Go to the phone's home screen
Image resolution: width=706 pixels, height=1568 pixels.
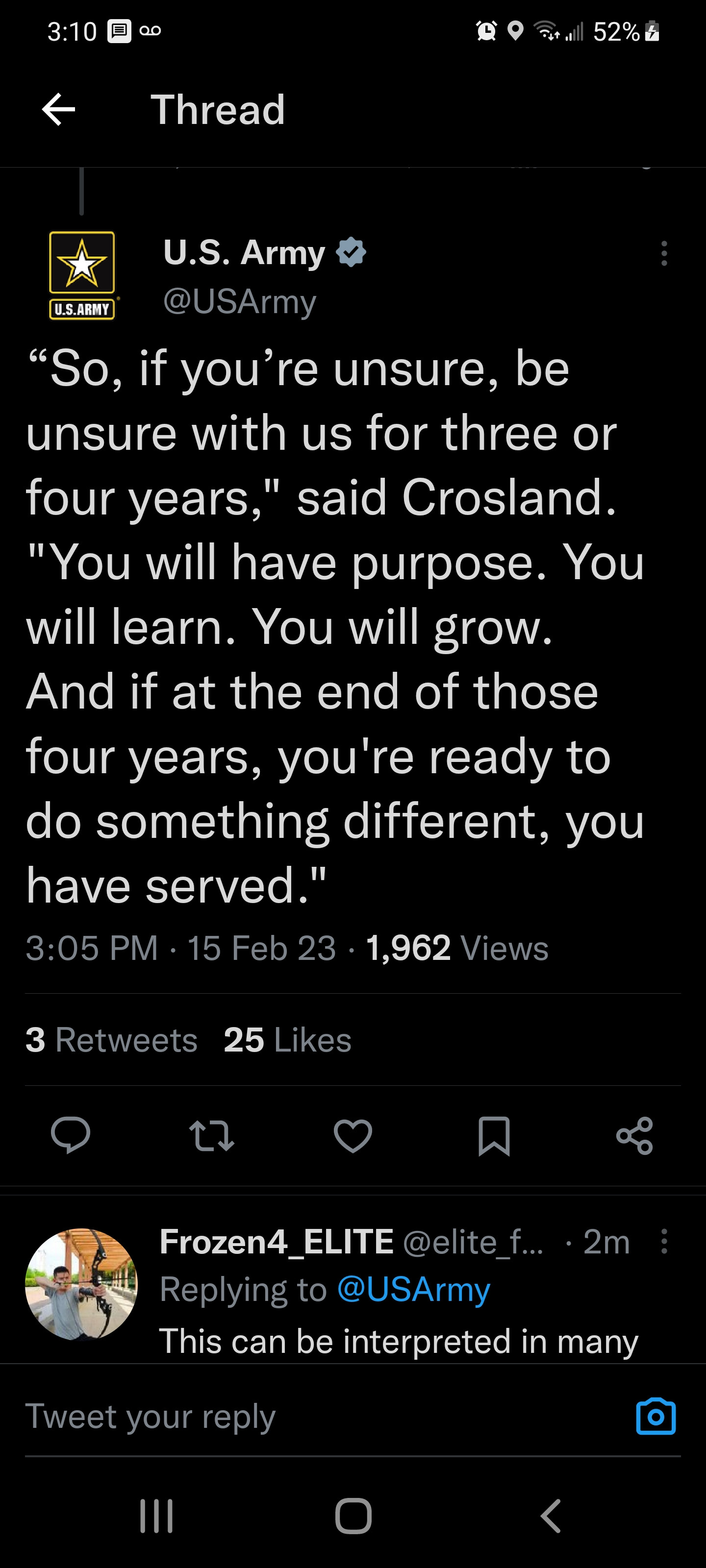(x=353, y=1515)
